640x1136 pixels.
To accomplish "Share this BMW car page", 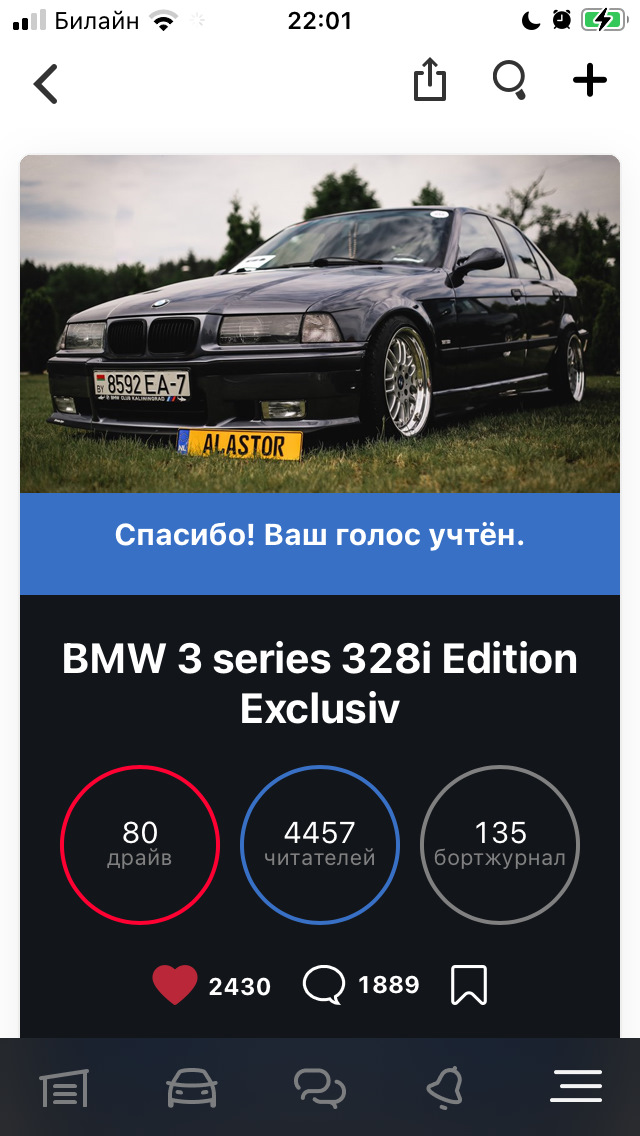I will (x=429, y=81).
